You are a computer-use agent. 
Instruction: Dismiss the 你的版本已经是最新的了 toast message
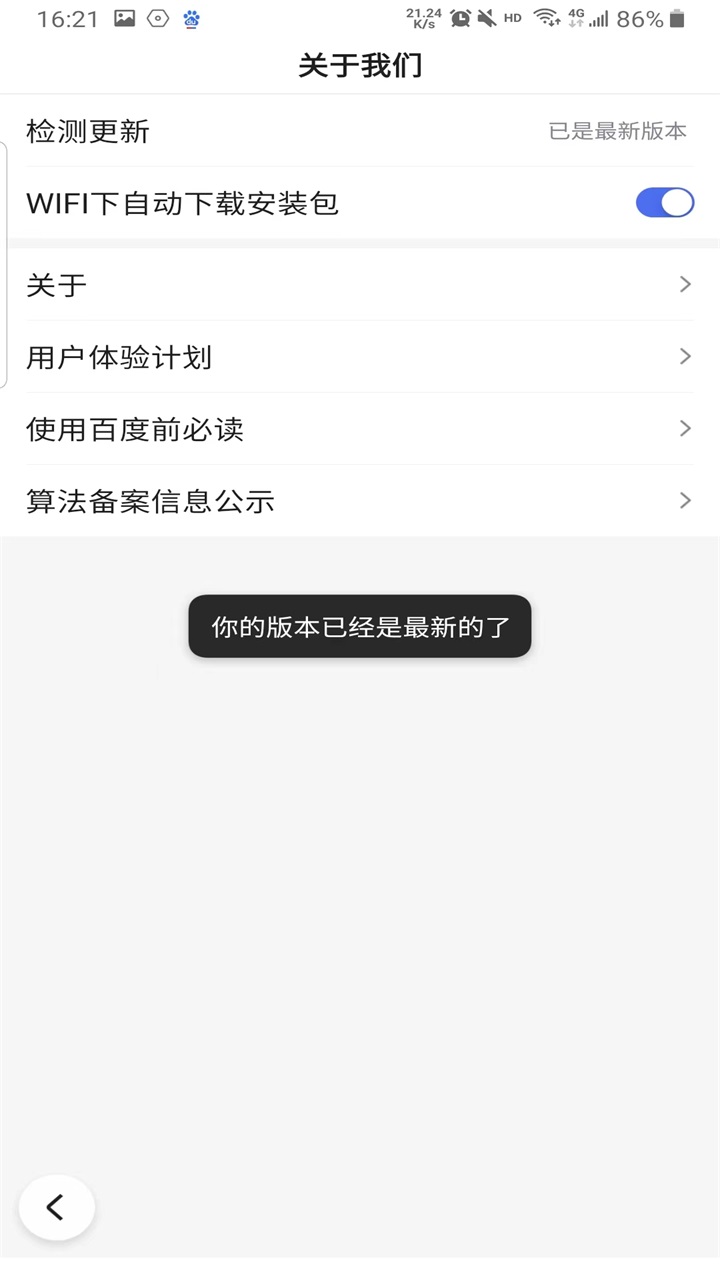pyautogui.click(x=359, y=626)
